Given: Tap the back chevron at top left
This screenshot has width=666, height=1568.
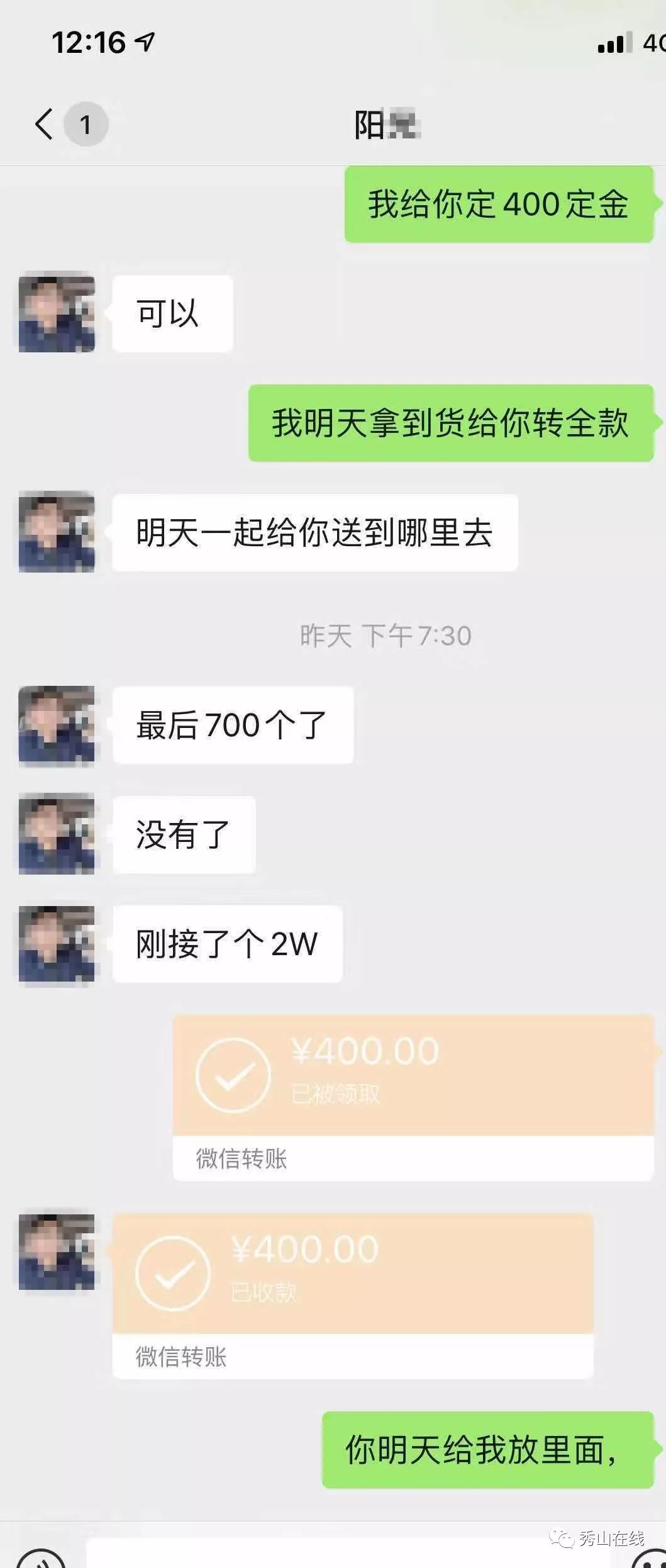Looking at the screenshot, I should (x=43, y=123).
